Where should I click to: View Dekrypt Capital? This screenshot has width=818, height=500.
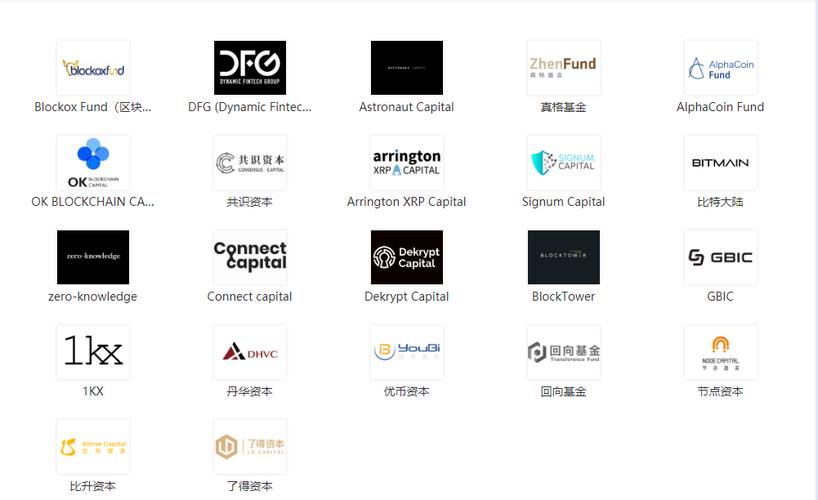407,257
